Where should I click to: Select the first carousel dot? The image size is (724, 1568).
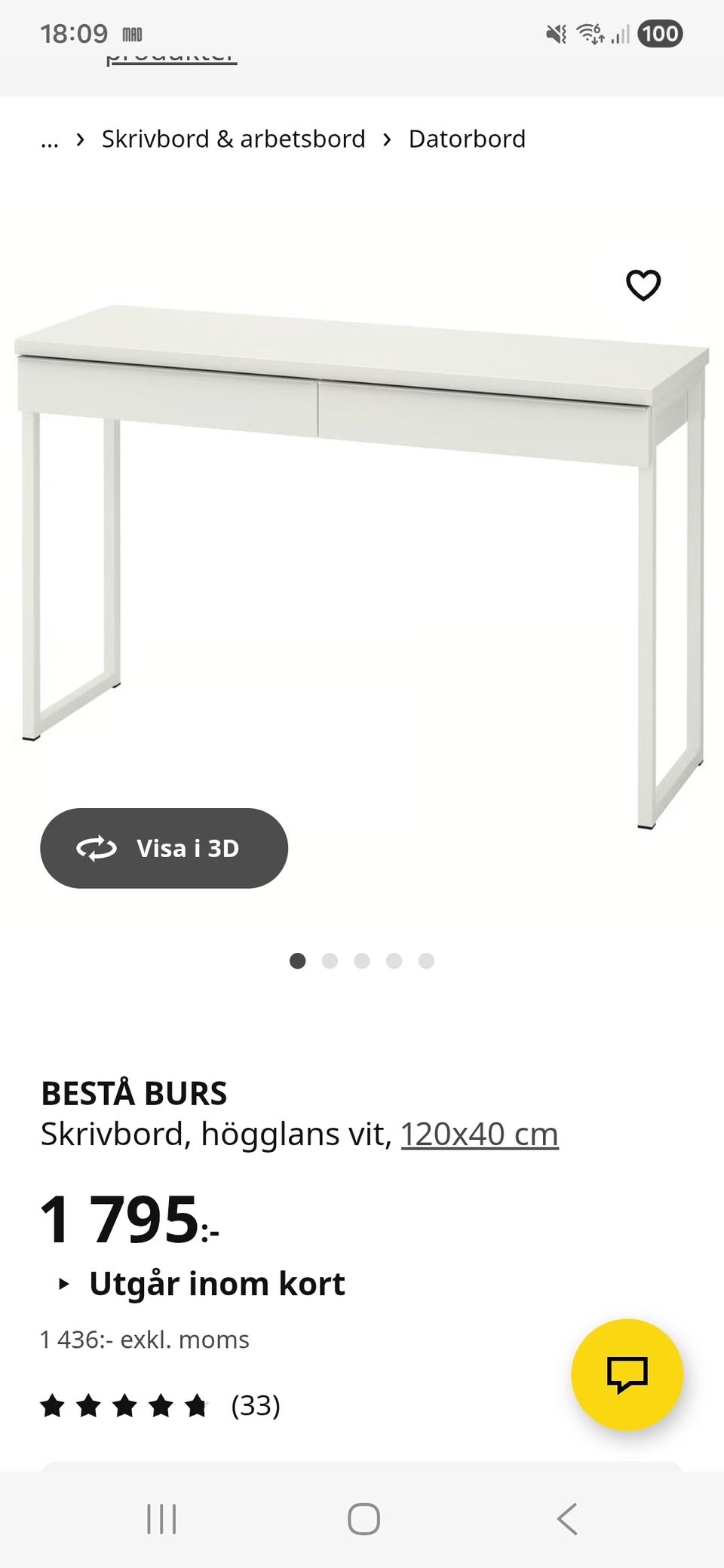[298, 960]
